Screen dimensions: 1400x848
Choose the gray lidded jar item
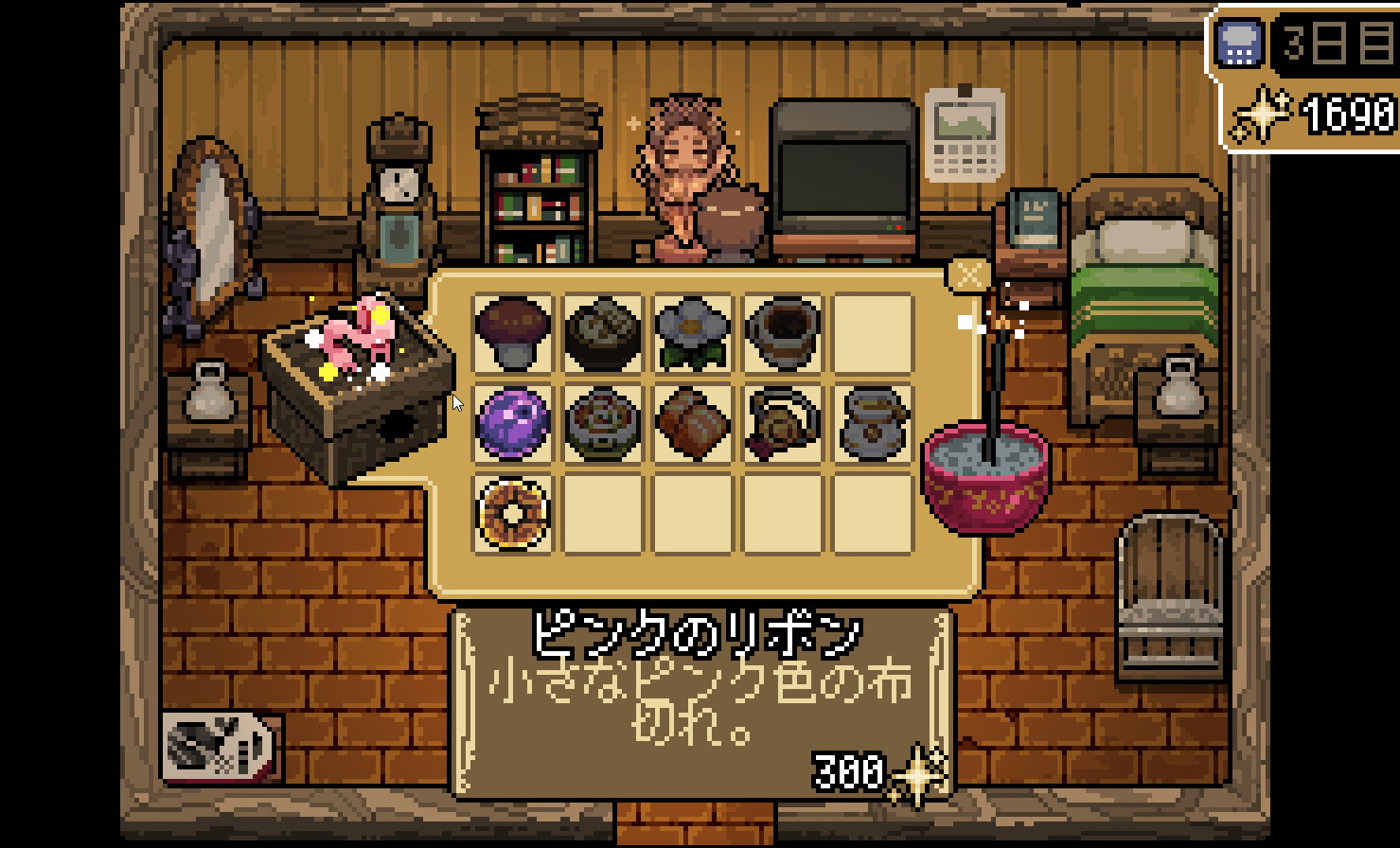click(x=872, y=422)
